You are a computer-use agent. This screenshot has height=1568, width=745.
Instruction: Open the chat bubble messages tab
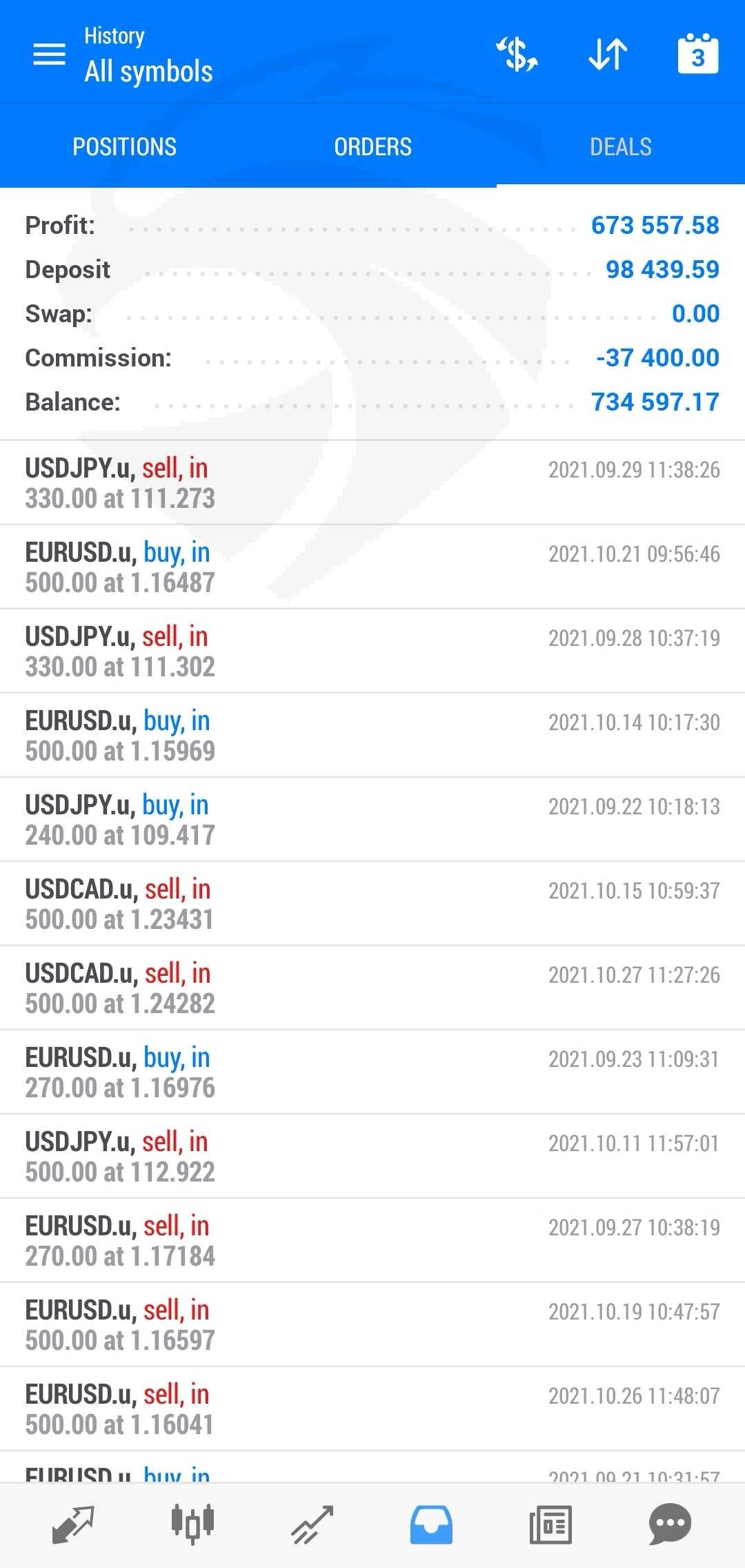coord(670,1525)
